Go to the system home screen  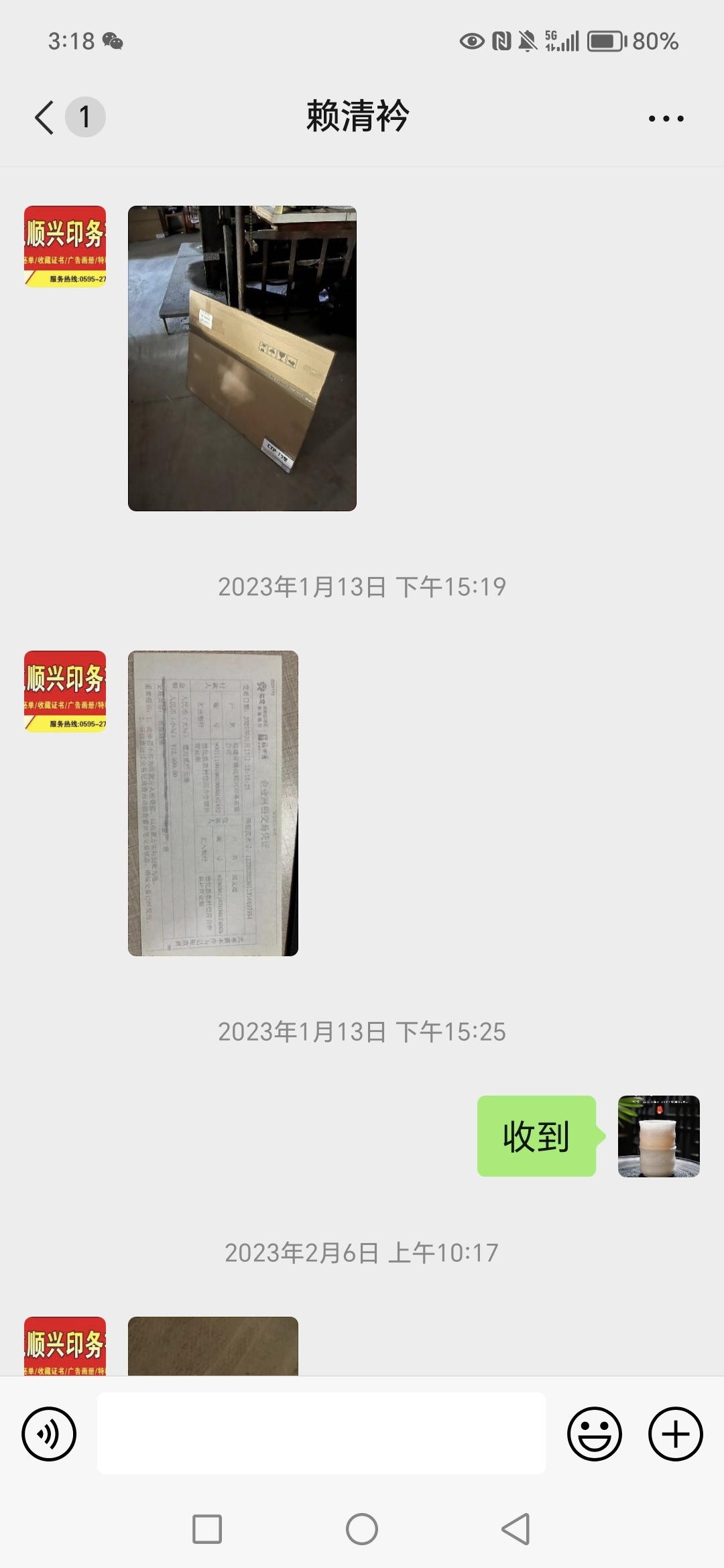[362, 1530]
